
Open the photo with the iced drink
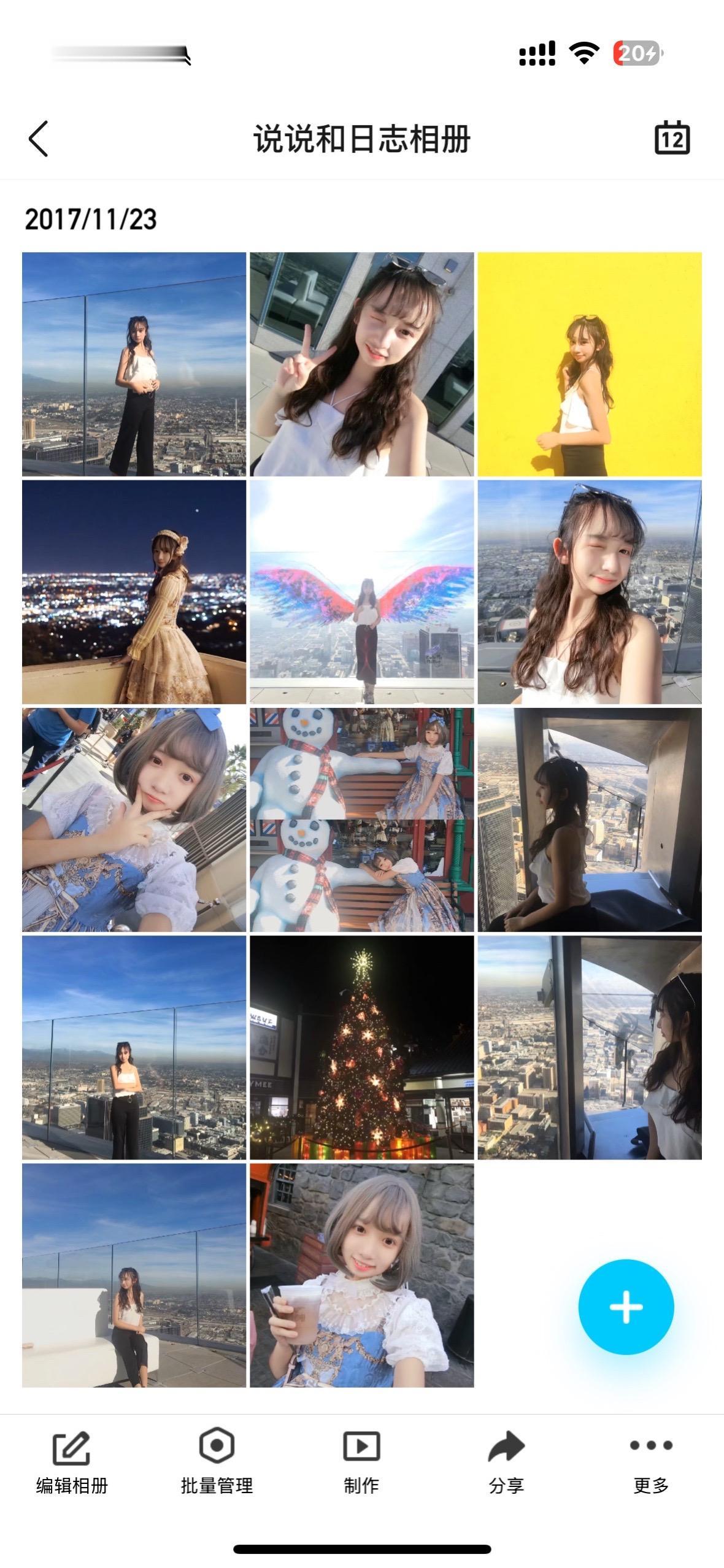tap(361, 1275)
